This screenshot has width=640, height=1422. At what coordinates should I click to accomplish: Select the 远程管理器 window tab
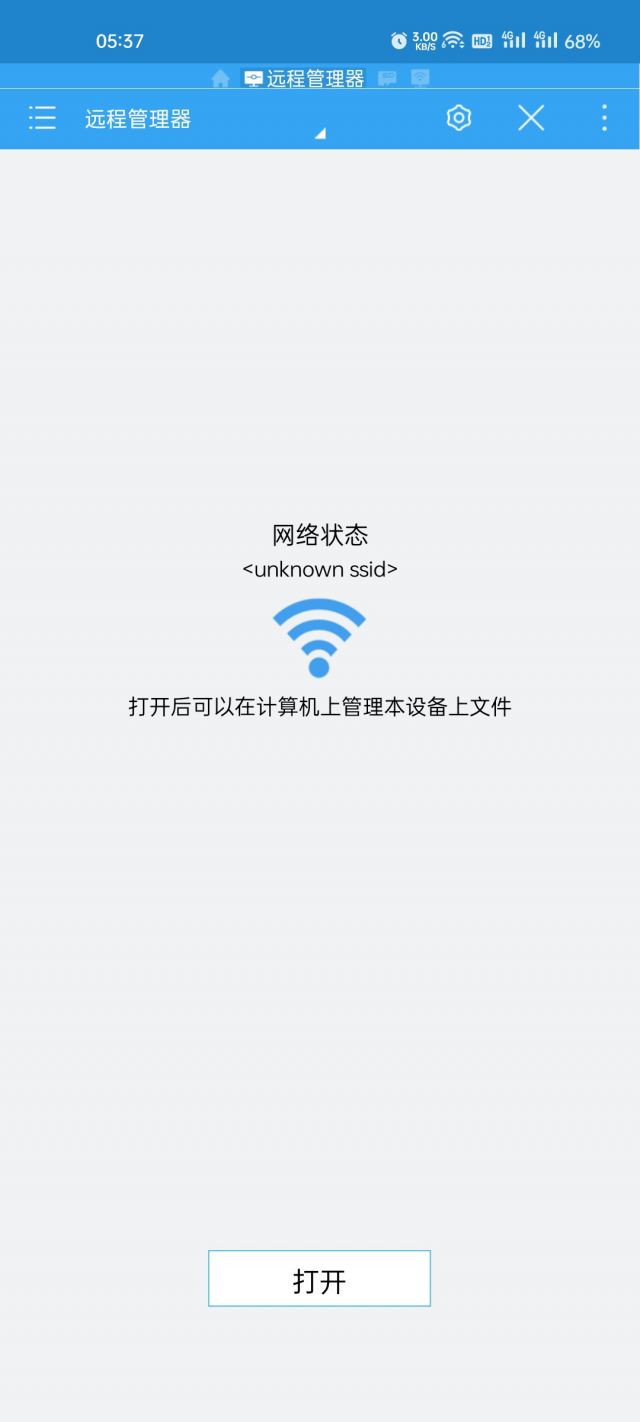point(304,78)
